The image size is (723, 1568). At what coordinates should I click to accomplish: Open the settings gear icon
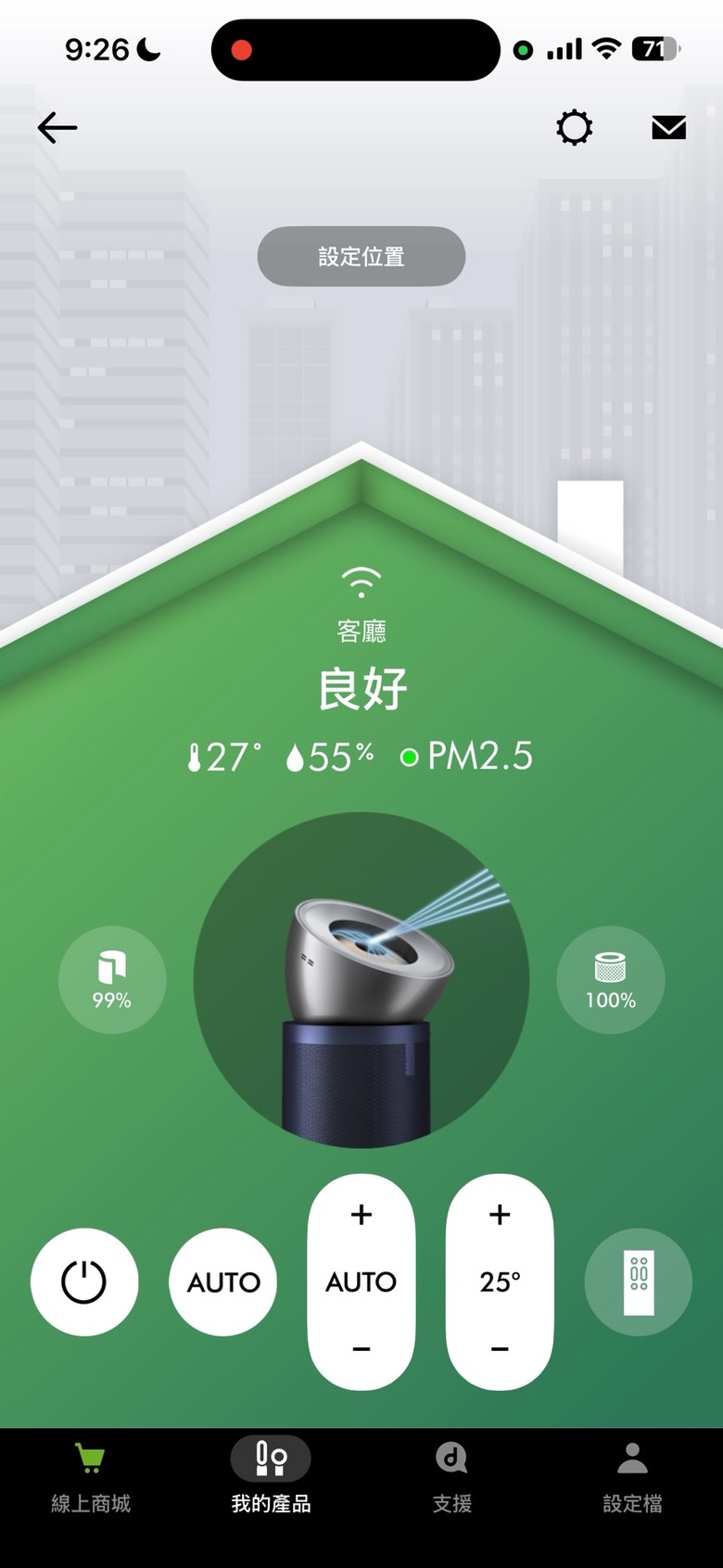(x=574, y=128)
